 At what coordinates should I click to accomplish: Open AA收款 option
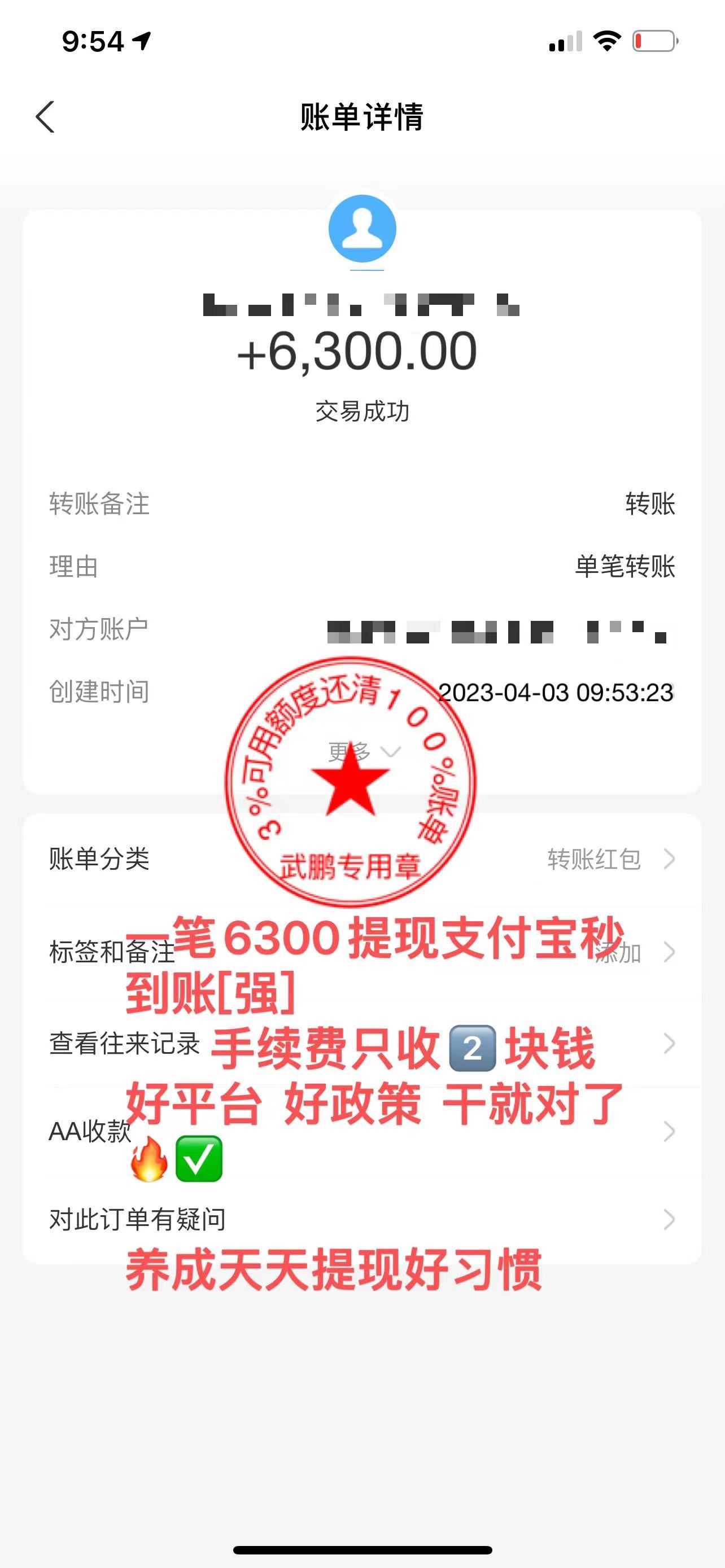pos(362,1132)
